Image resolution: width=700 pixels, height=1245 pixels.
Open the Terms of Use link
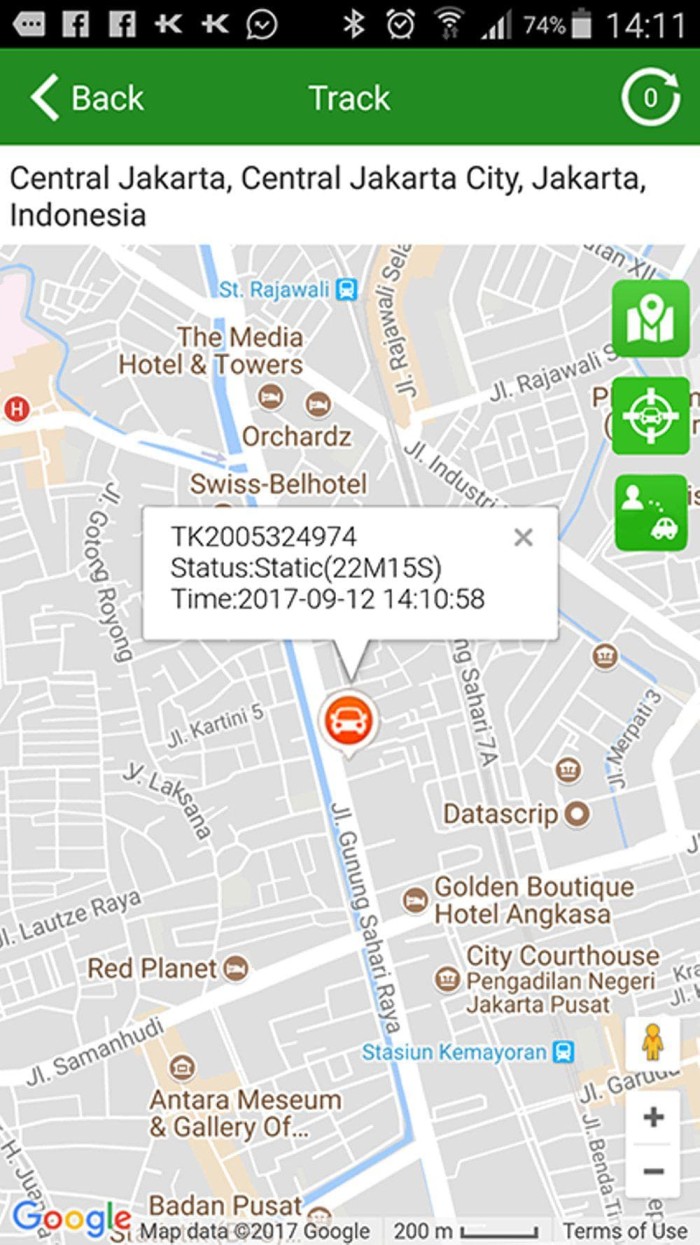tap(625, 1231)
